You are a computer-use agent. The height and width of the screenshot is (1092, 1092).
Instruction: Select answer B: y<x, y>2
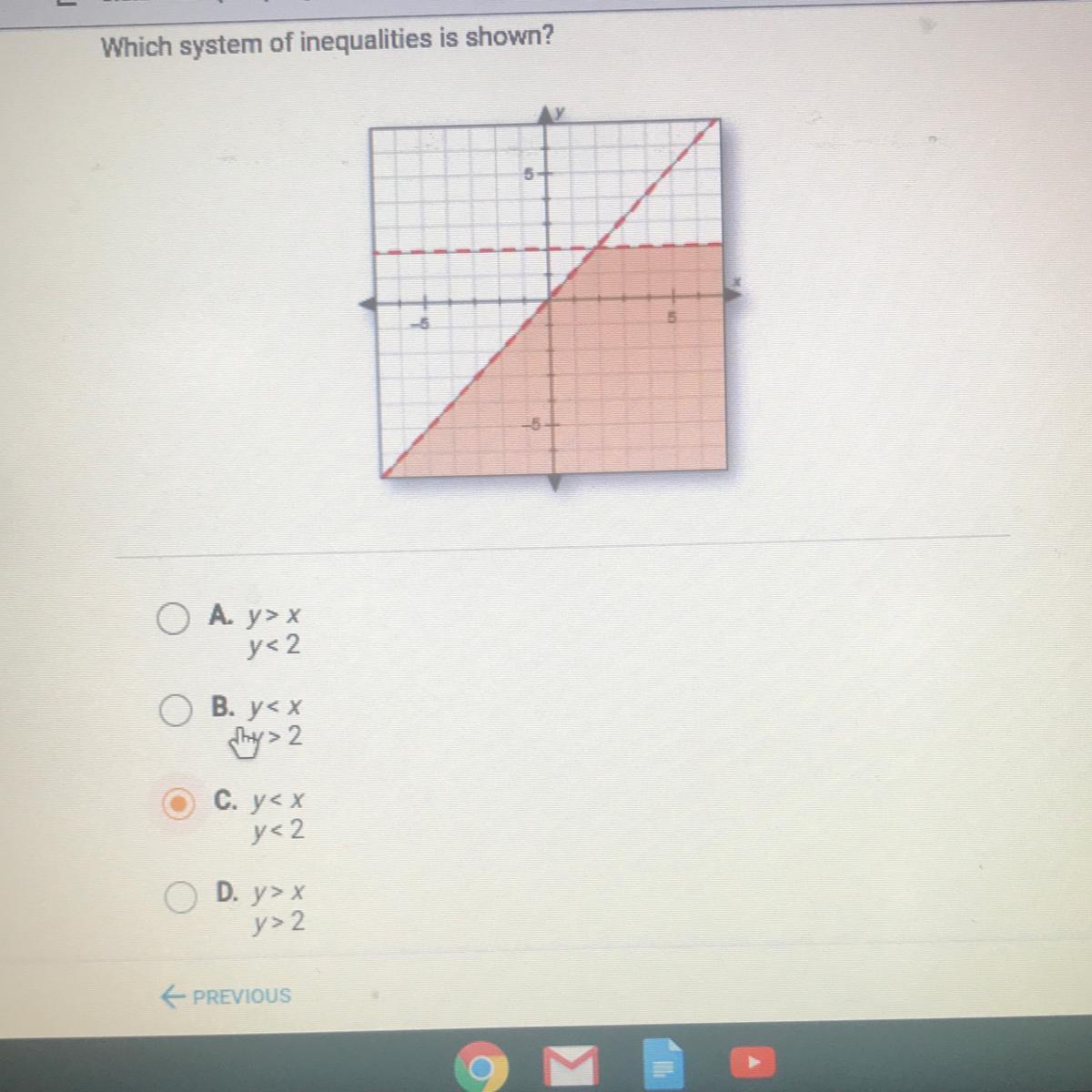pyautogui.click(x=177, y=710)
